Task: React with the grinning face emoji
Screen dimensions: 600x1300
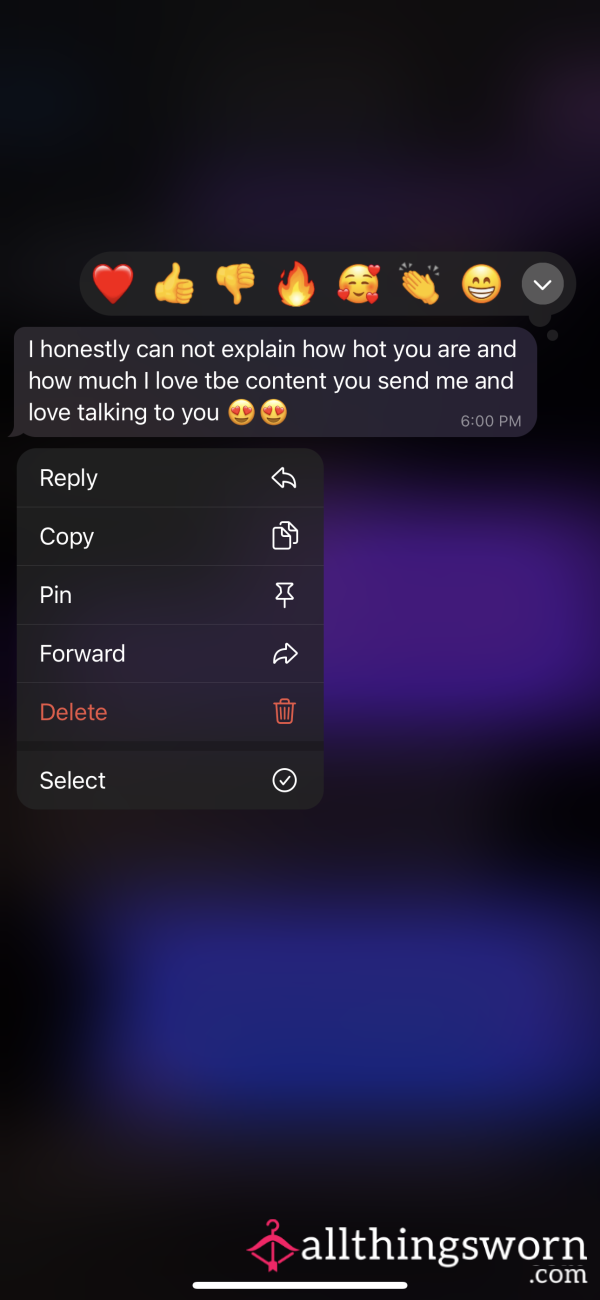Action: [481, 285]
